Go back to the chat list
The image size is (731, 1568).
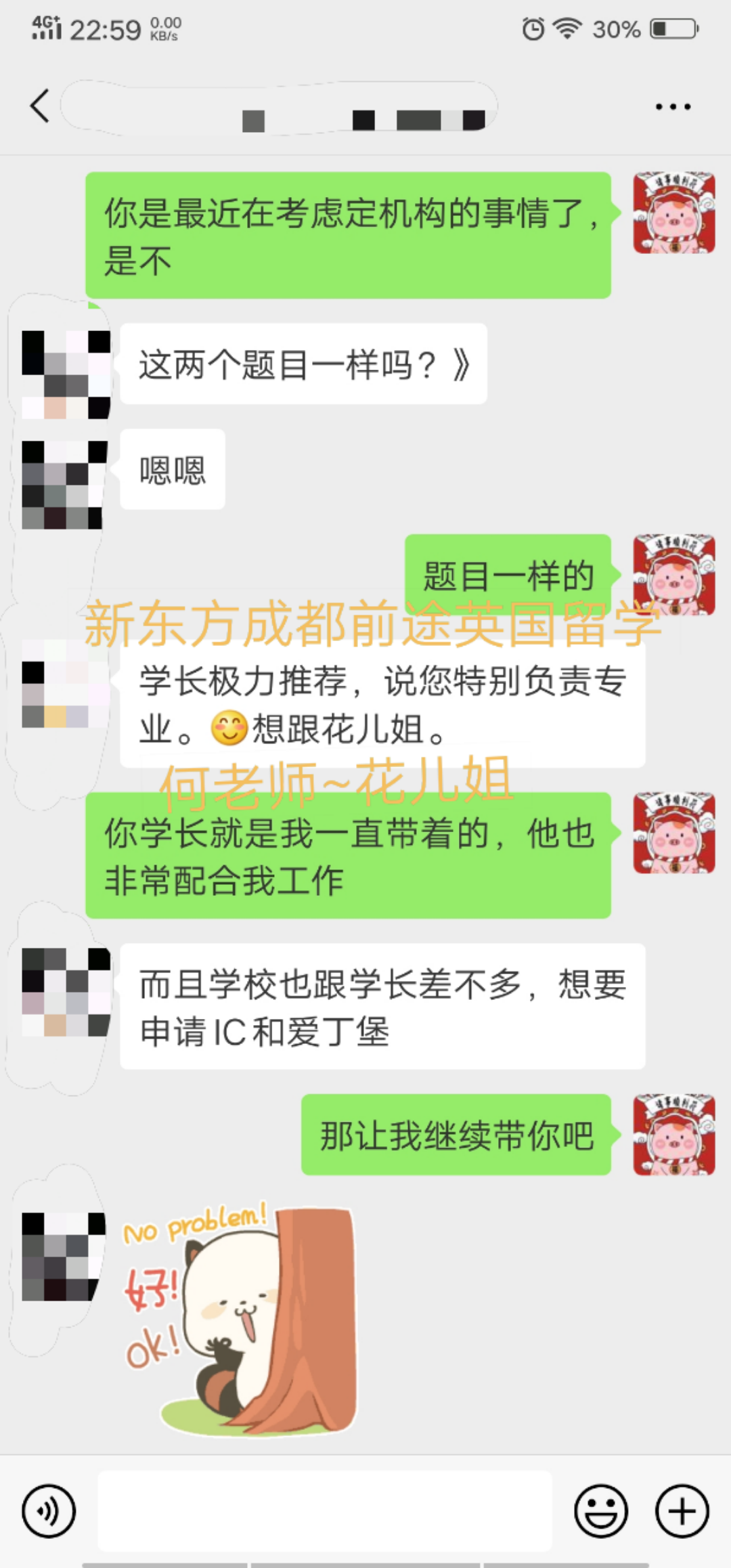(x=40, y=106)
